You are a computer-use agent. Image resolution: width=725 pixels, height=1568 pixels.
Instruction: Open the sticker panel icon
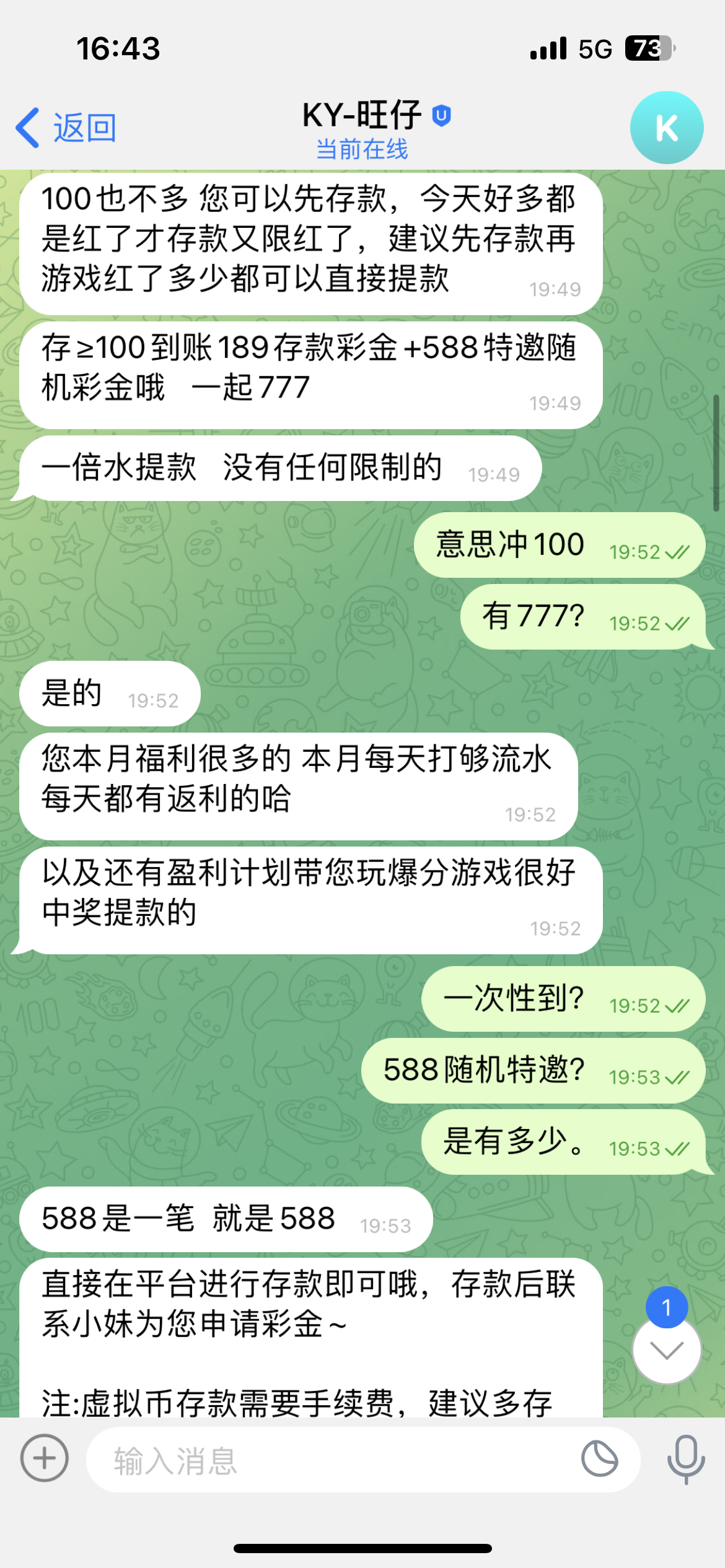pos(599,1459)
